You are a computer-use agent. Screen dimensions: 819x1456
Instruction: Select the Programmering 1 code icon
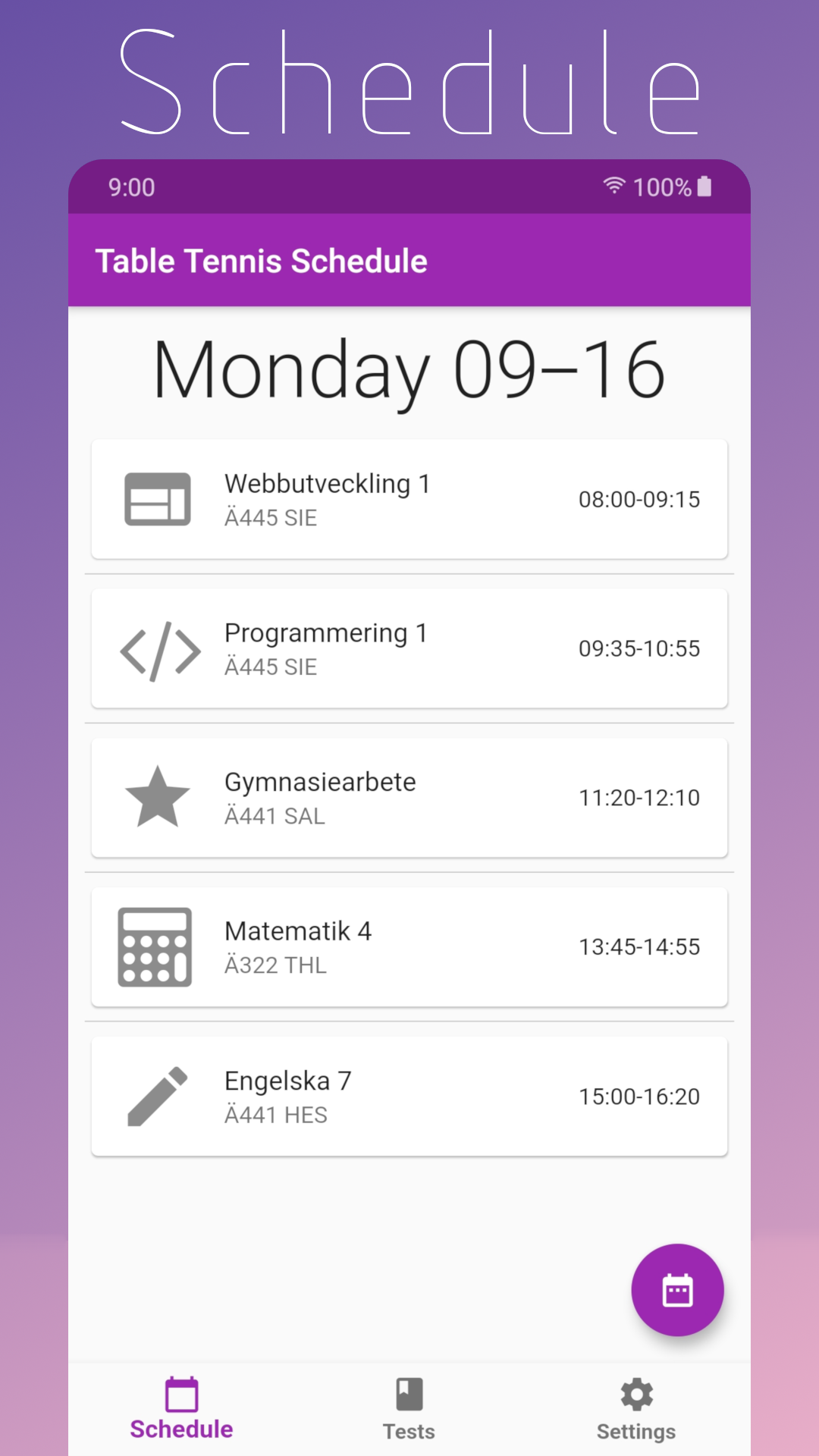158,648
